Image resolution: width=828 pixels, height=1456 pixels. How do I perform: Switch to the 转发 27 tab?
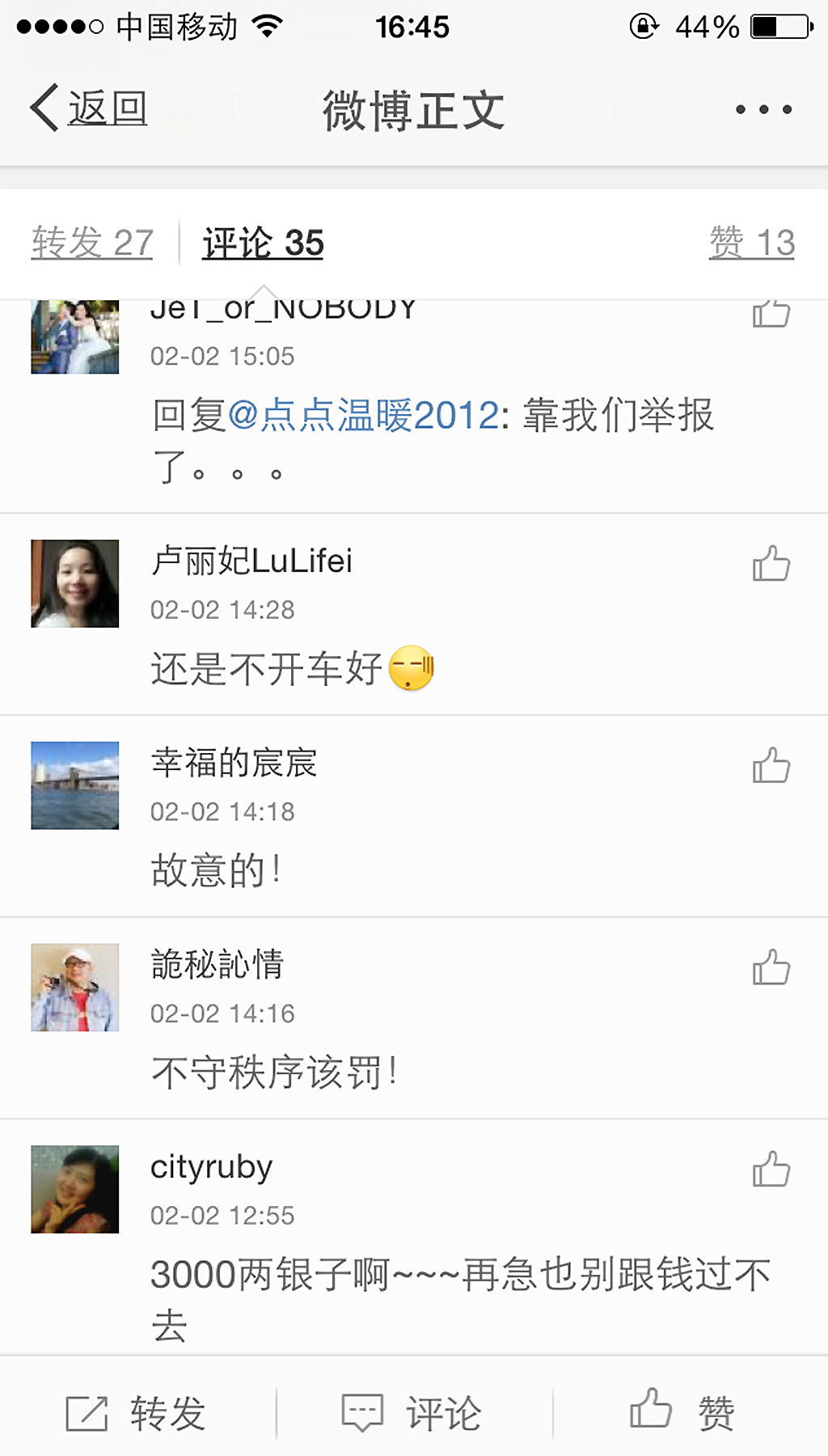point(92,243)
